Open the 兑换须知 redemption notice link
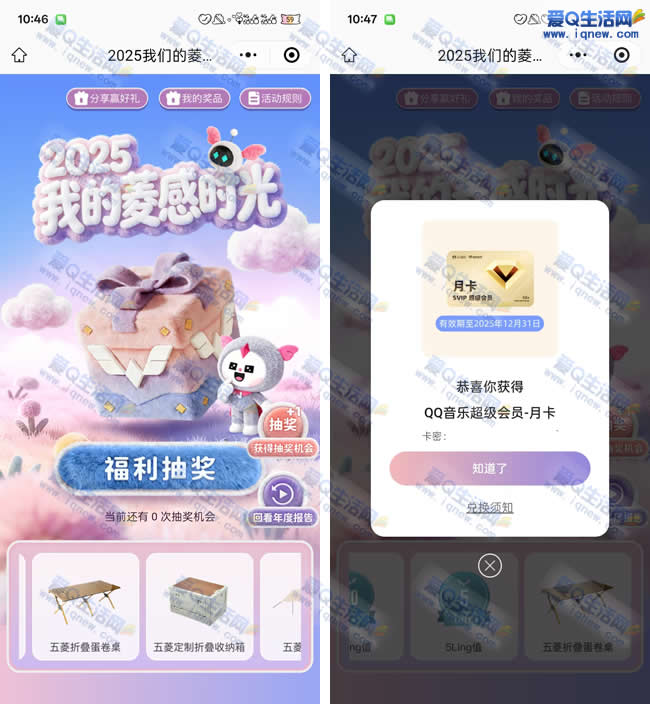 tap(490, 508)
